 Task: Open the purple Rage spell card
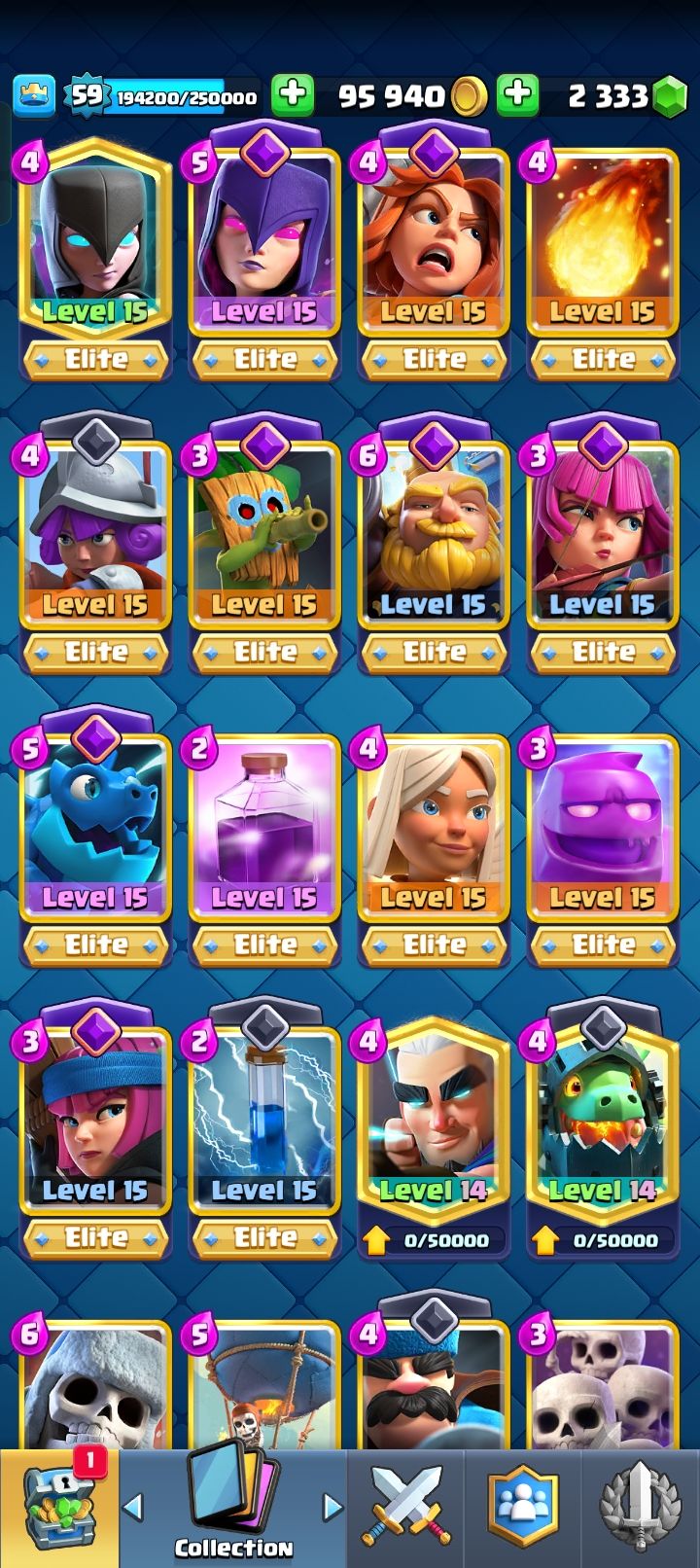[264, 827]
